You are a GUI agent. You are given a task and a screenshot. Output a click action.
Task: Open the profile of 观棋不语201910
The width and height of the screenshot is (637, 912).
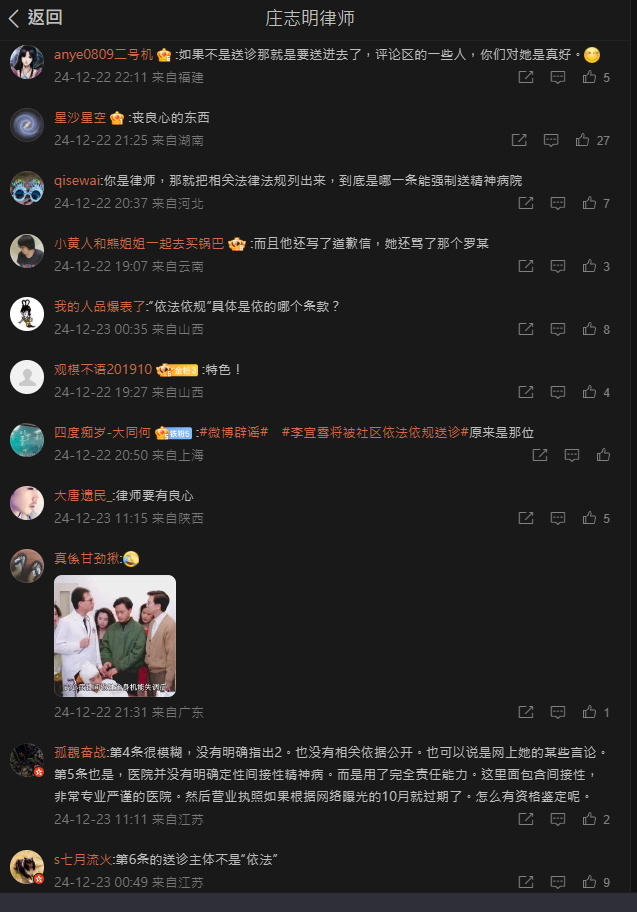(103, 370)
